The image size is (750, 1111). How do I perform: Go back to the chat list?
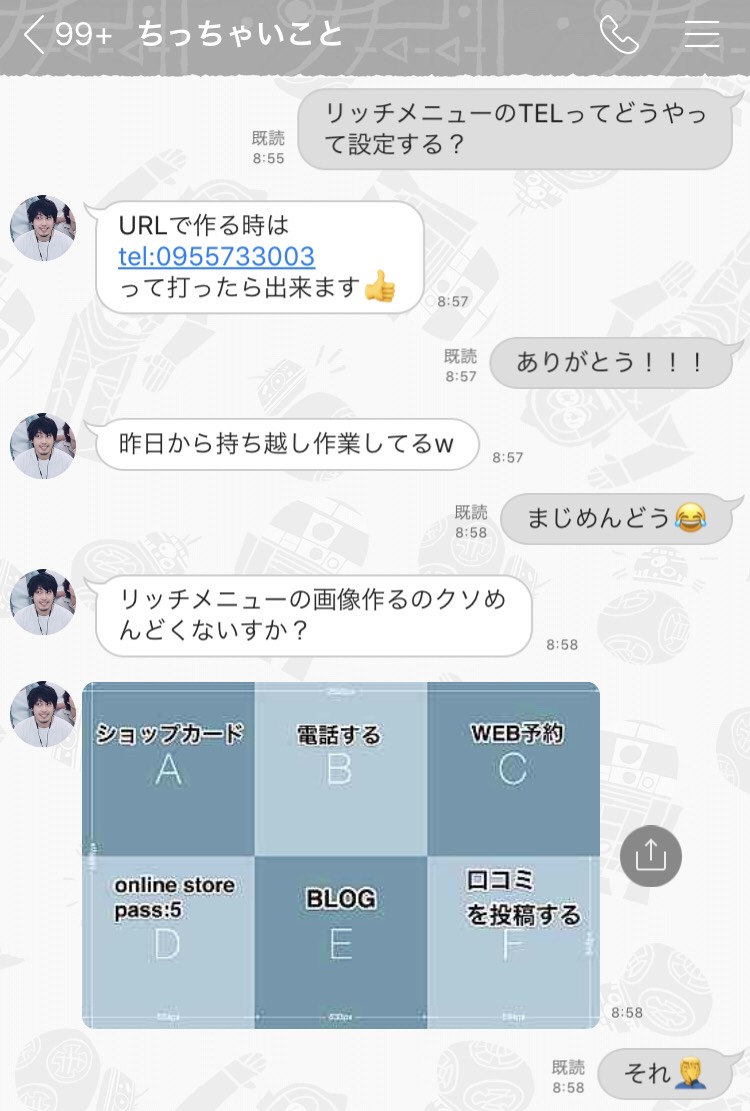(x=36, y=35)
